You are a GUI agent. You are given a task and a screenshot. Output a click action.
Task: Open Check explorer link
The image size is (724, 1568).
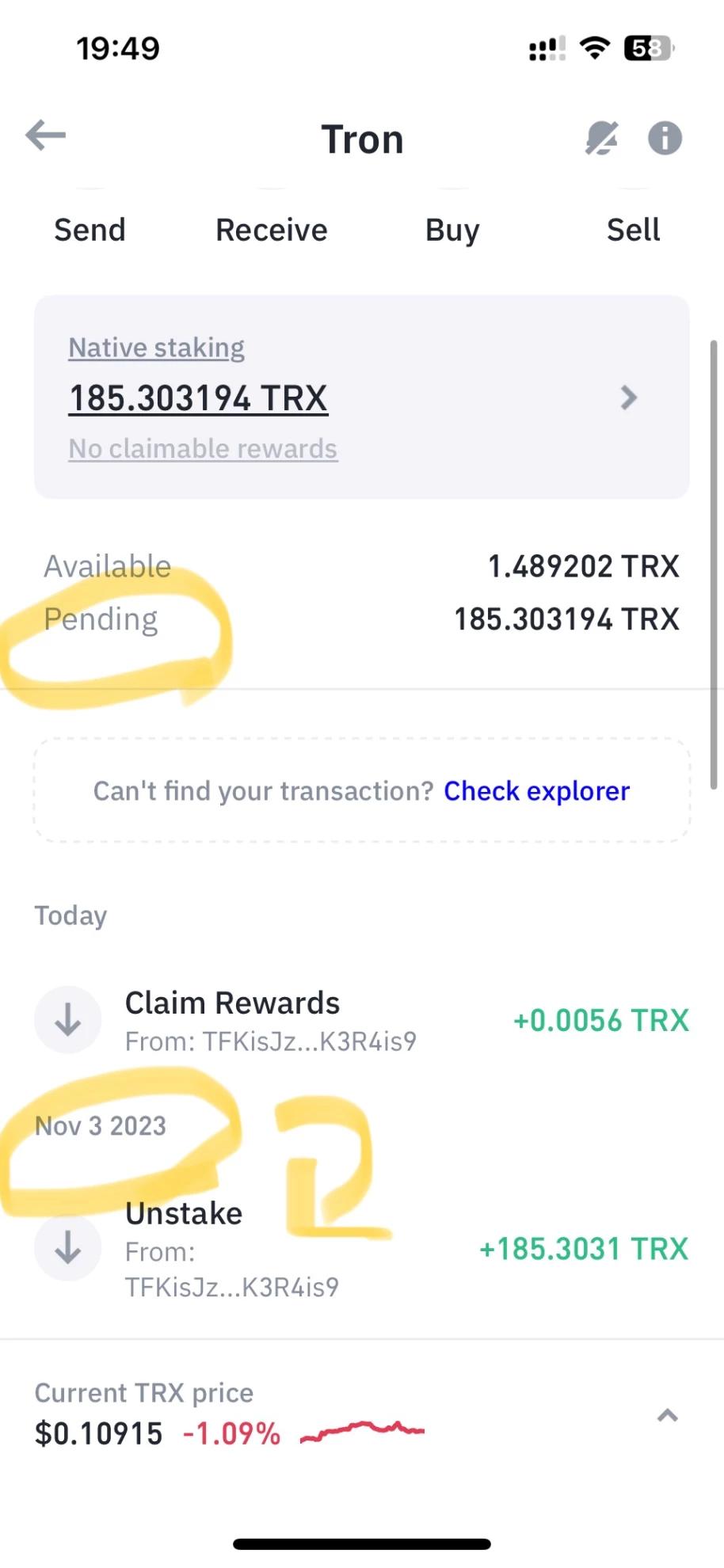point(536,790)
